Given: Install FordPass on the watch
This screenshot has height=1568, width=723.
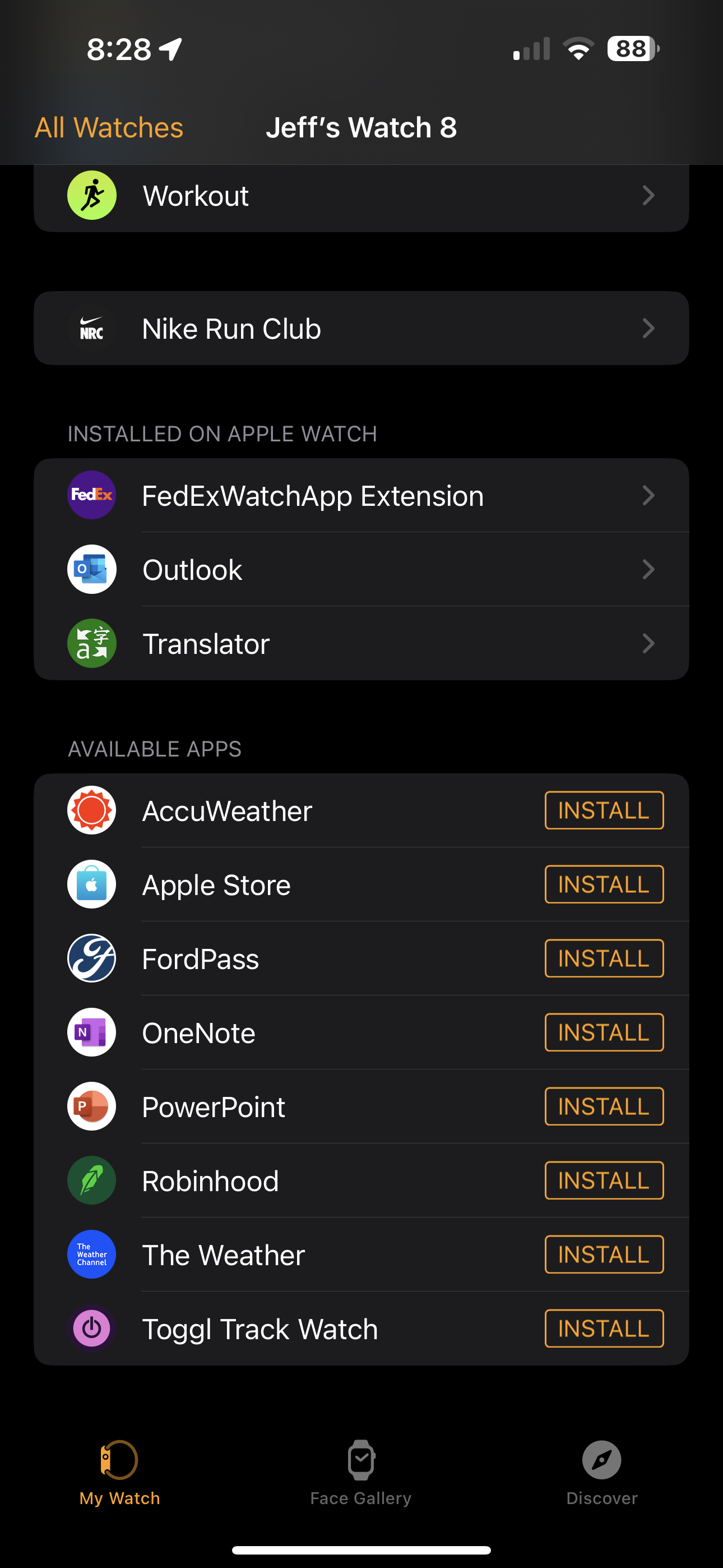Looking at the screenshot, I should click(603, 959).
